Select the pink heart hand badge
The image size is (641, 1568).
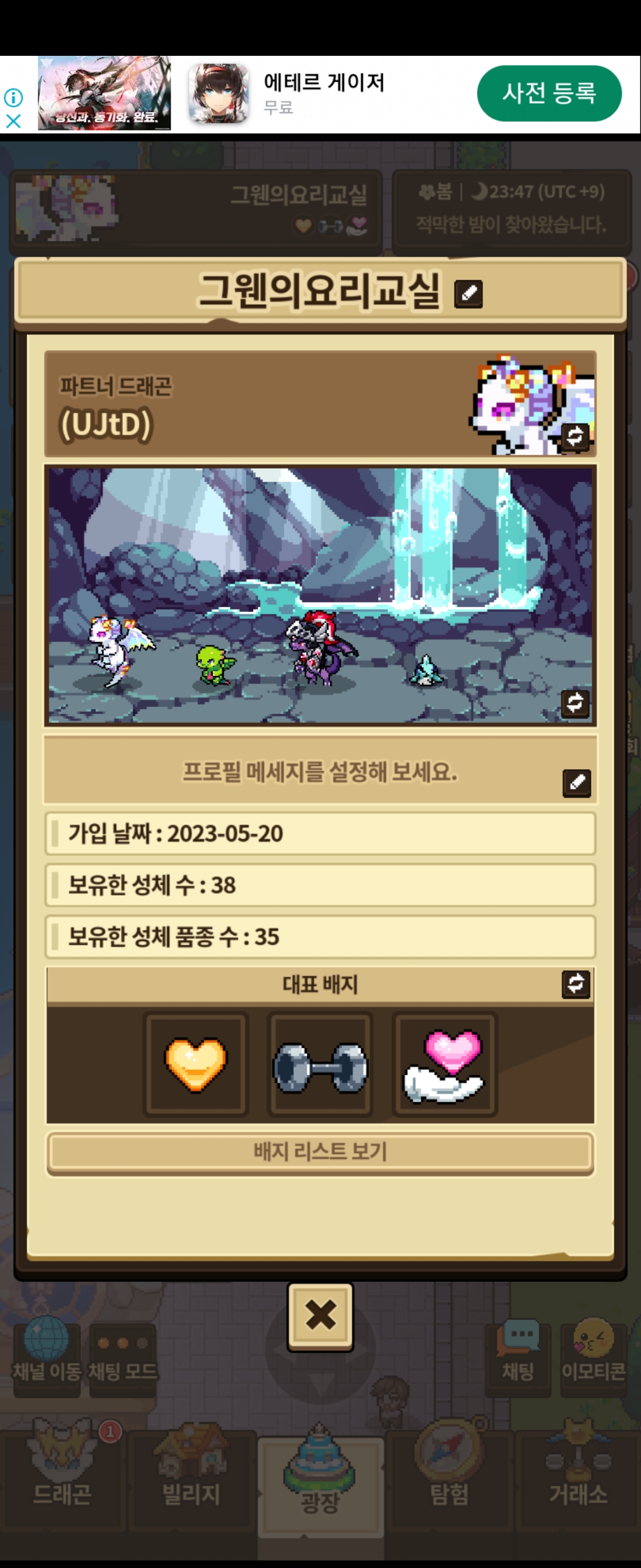[x=445, y=1064]
